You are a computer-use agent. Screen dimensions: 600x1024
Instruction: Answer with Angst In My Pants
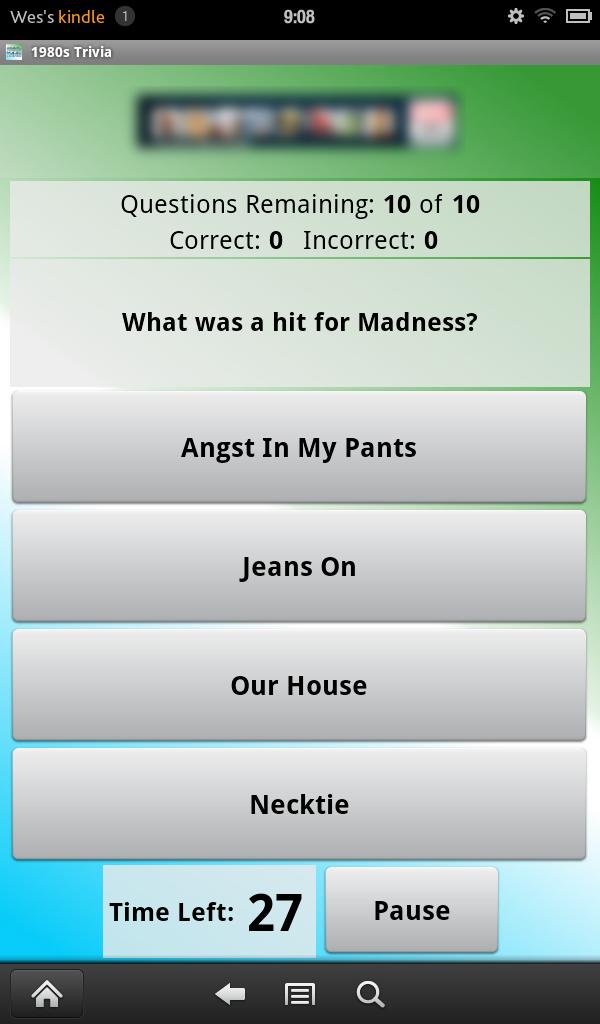(299, 447)
